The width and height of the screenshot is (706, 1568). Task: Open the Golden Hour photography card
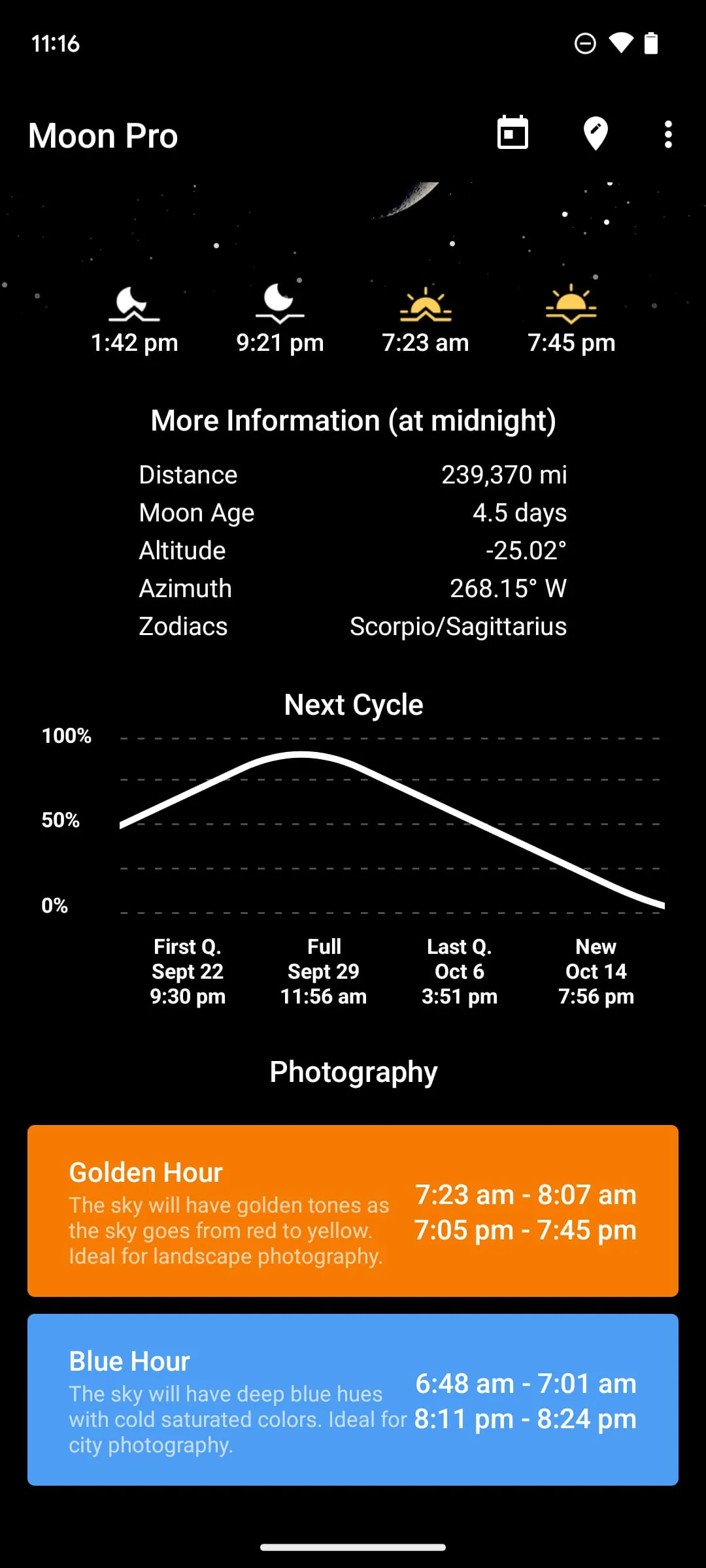pyautogui.click(x=353, y=1210)
